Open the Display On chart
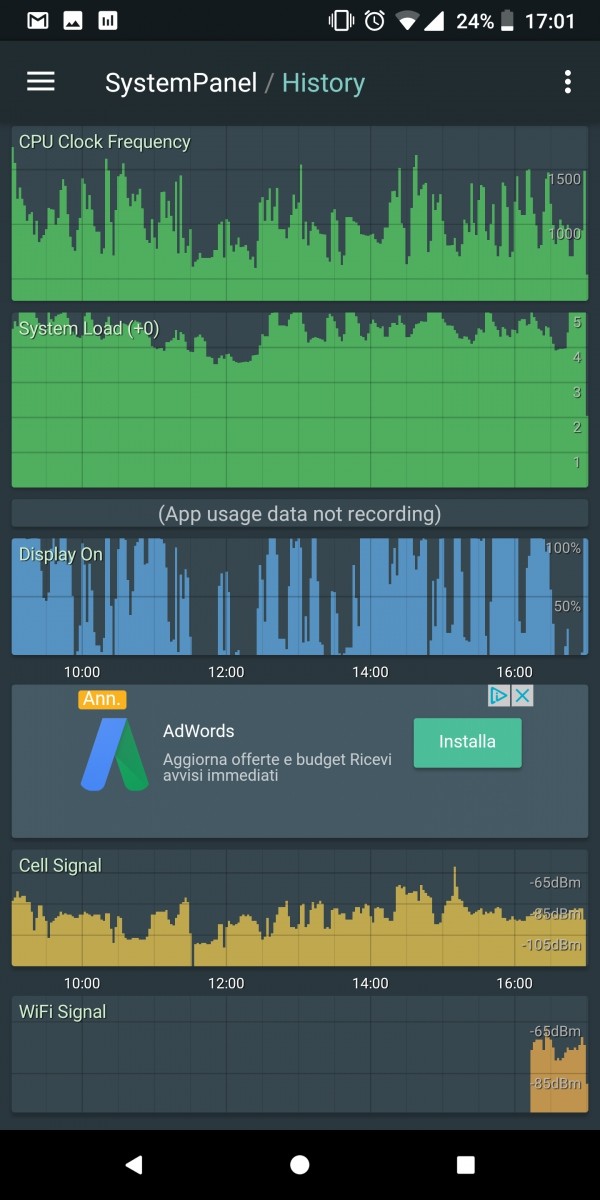The image size is (600, 1200). (x=300, y=597)
